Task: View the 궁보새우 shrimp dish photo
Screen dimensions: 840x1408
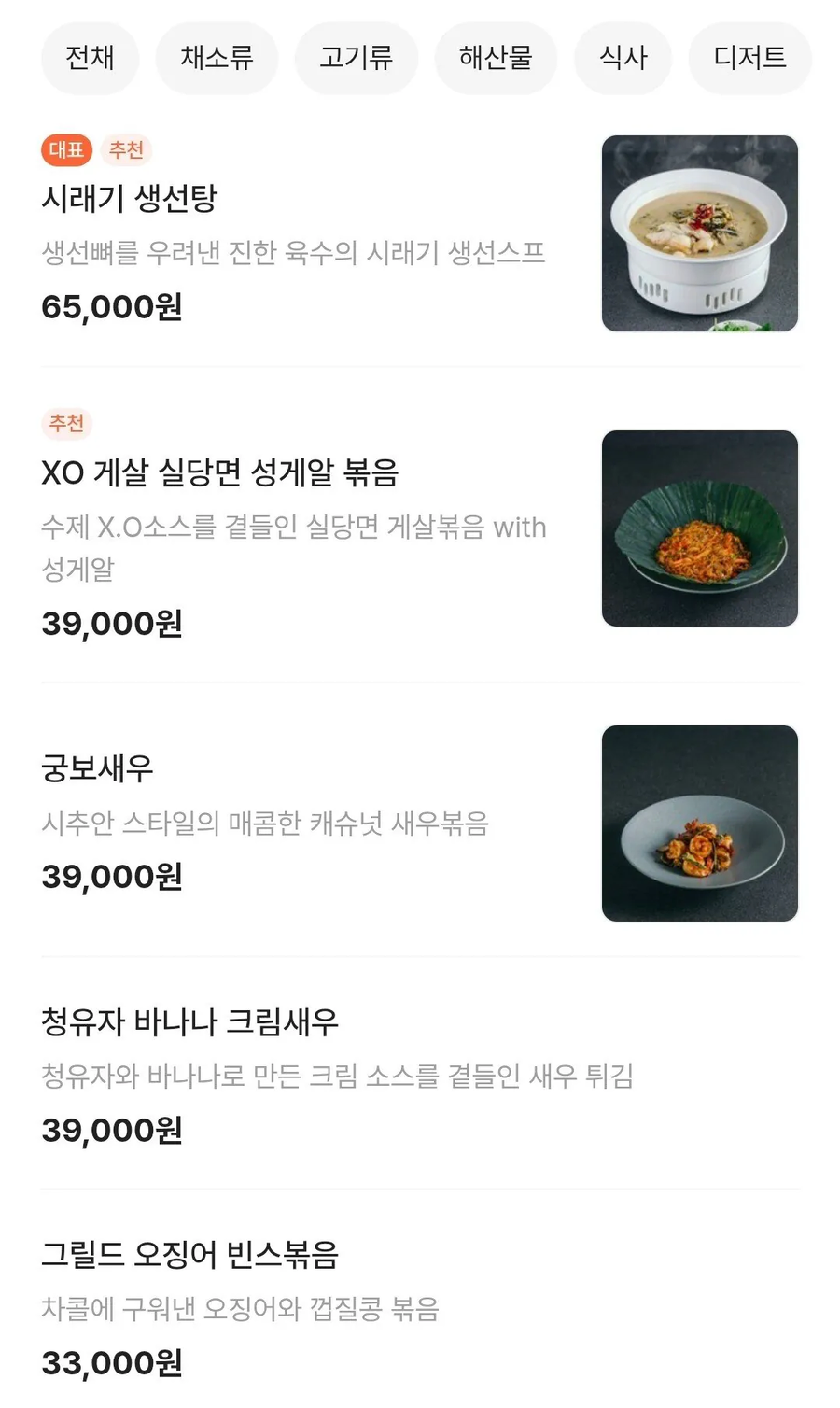Action: click(x=698, y=824)
